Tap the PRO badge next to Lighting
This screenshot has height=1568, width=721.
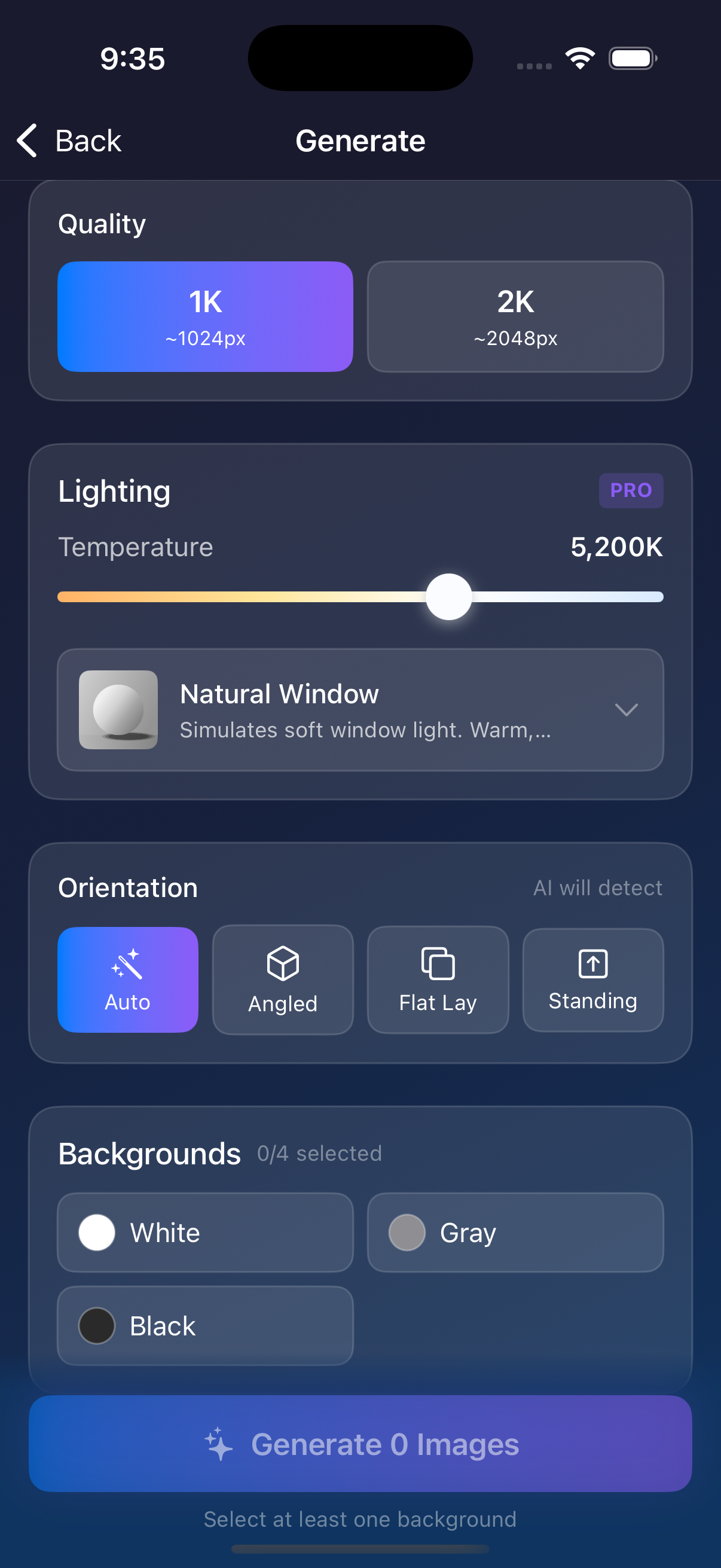point(631,490)
